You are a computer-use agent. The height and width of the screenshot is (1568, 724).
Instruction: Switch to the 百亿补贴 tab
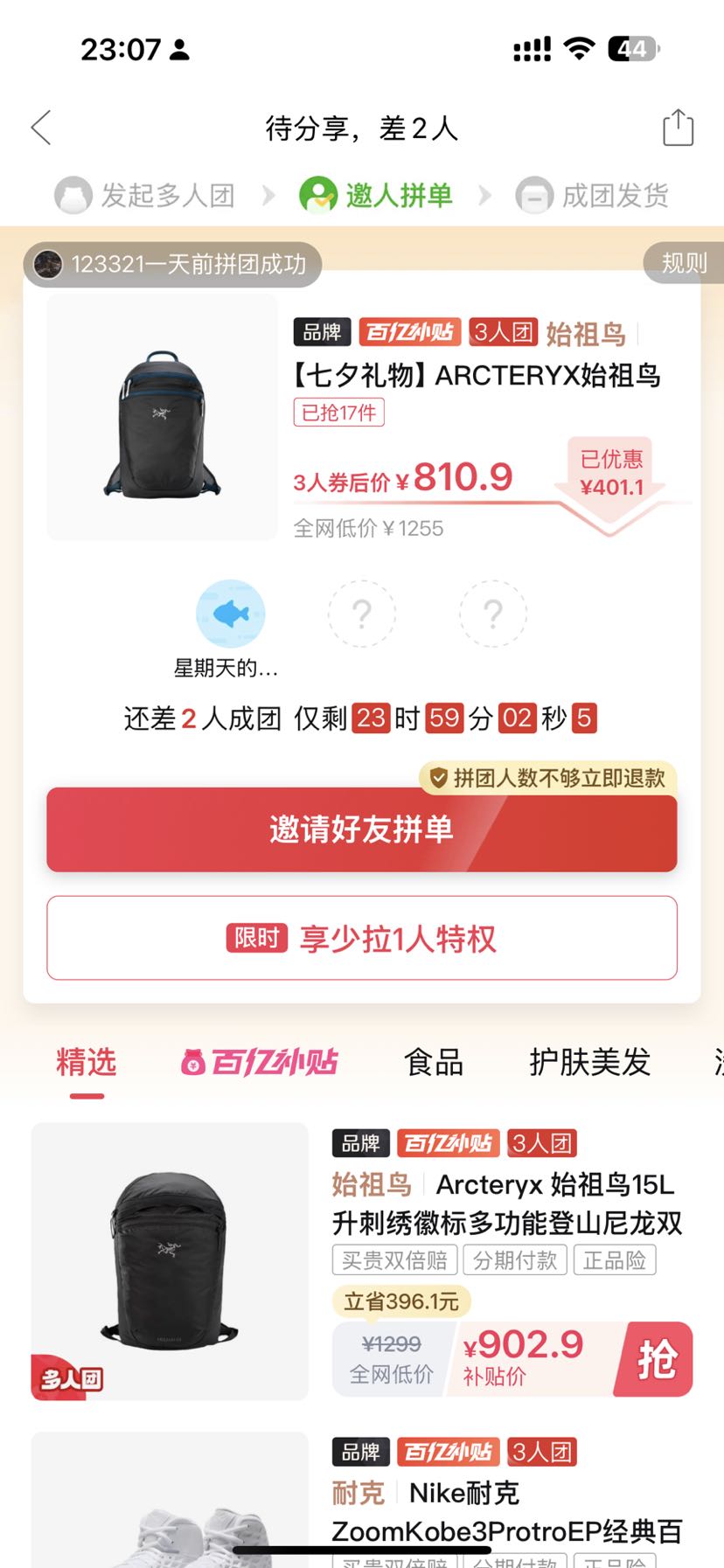[x=260, y=1063]
